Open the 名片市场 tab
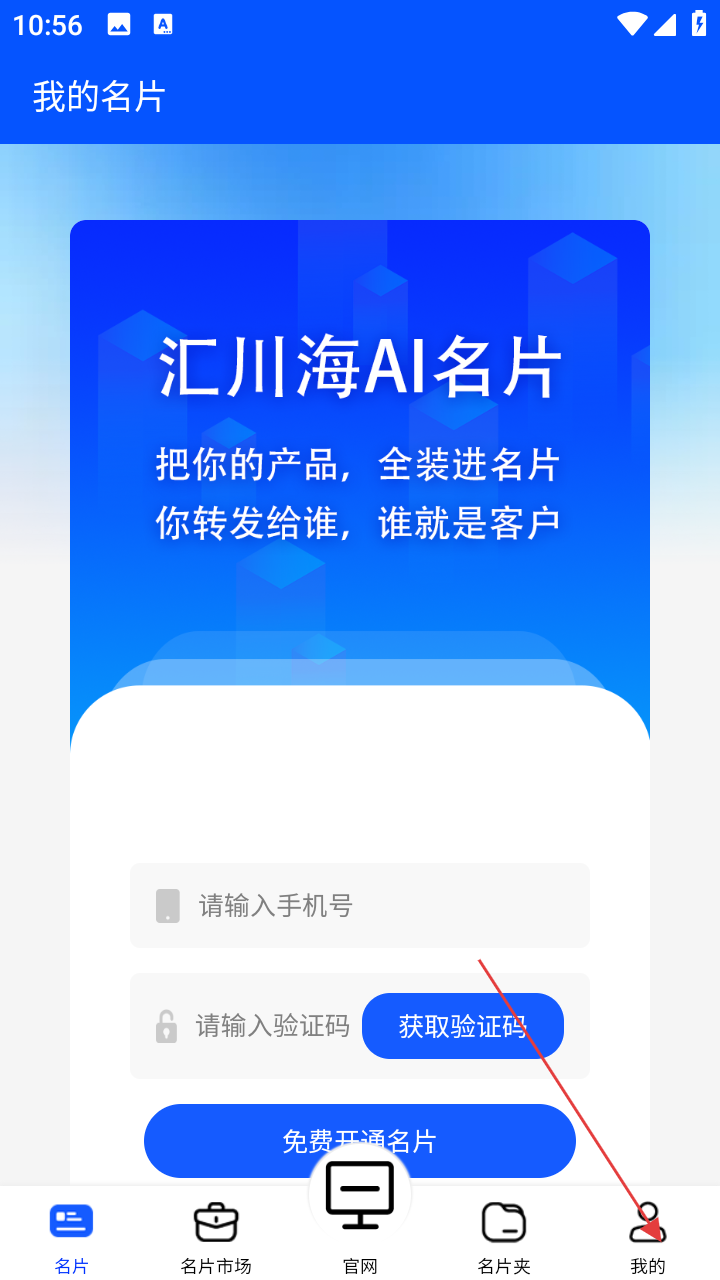720x1280 pixels. point(216,1236)
